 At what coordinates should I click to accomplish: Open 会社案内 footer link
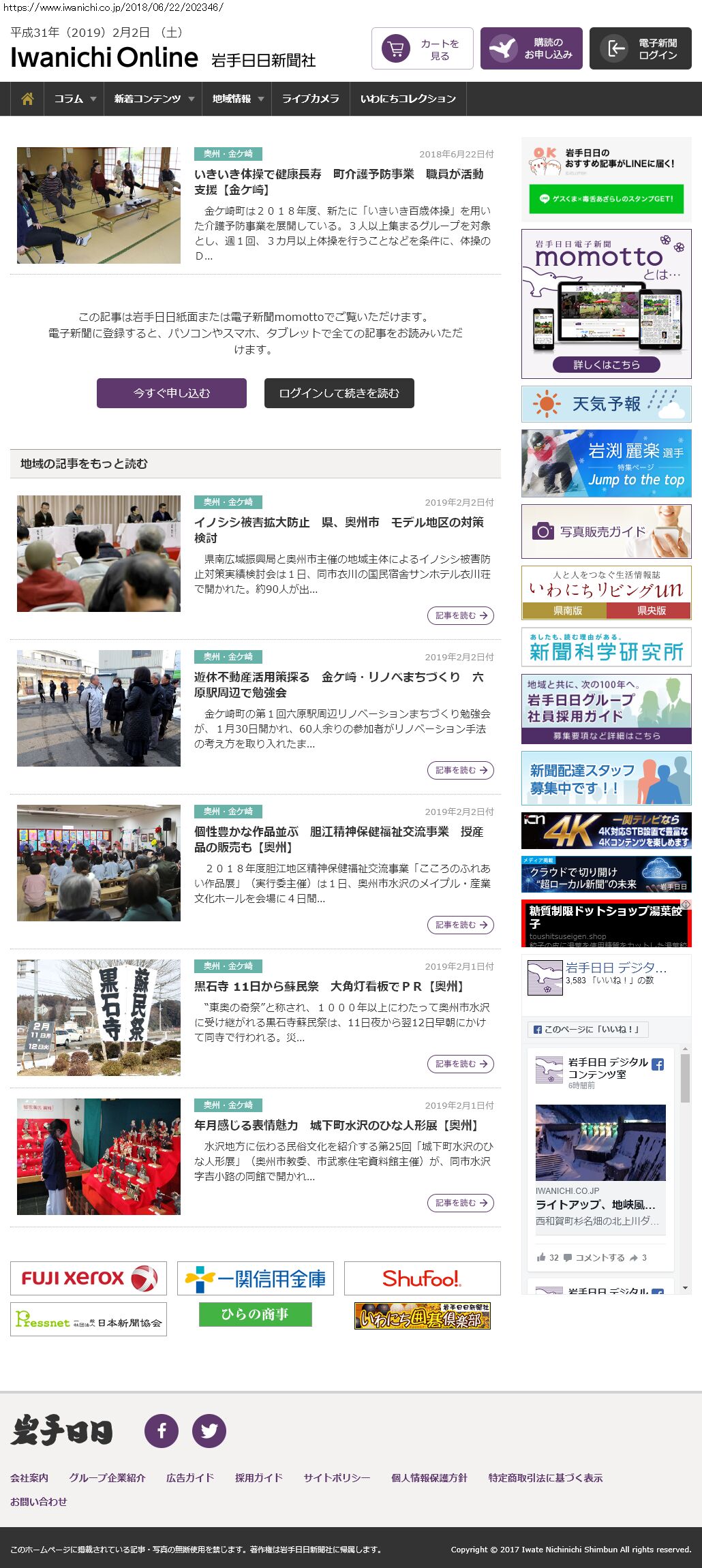pos(29,1477)
